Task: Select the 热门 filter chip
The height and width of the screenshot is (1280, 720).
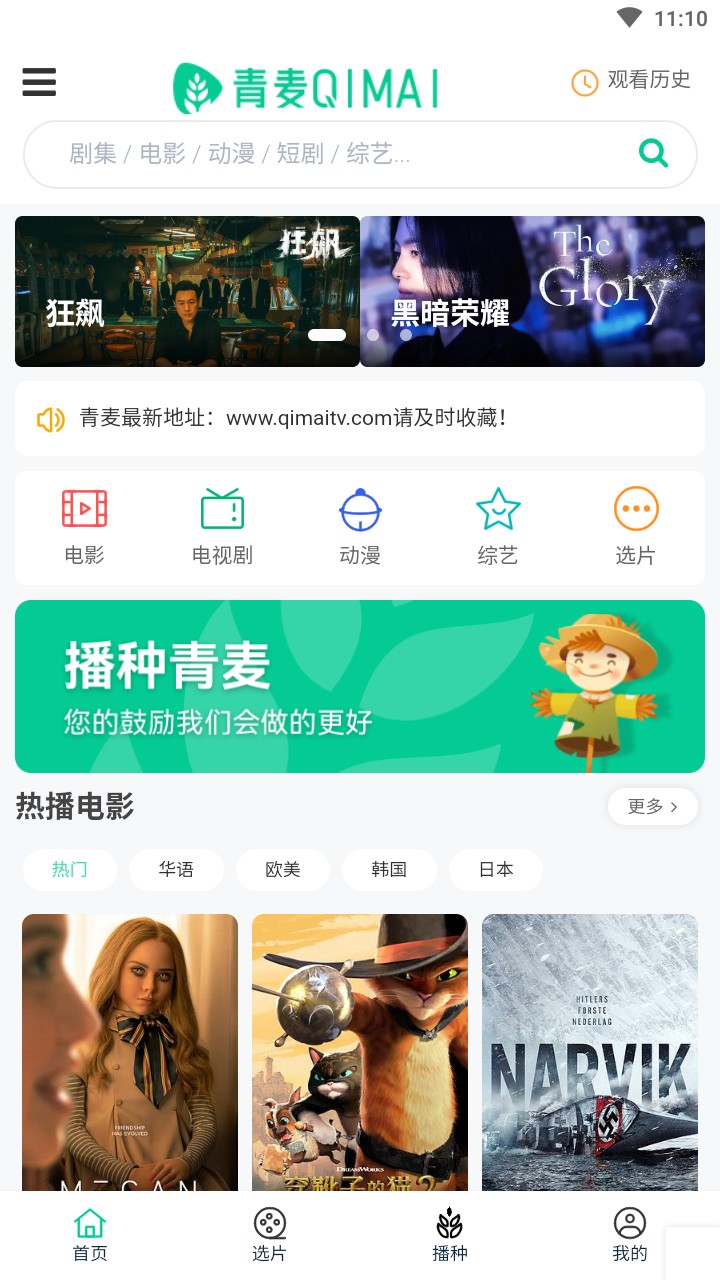Action: click(x=69, y=869)
